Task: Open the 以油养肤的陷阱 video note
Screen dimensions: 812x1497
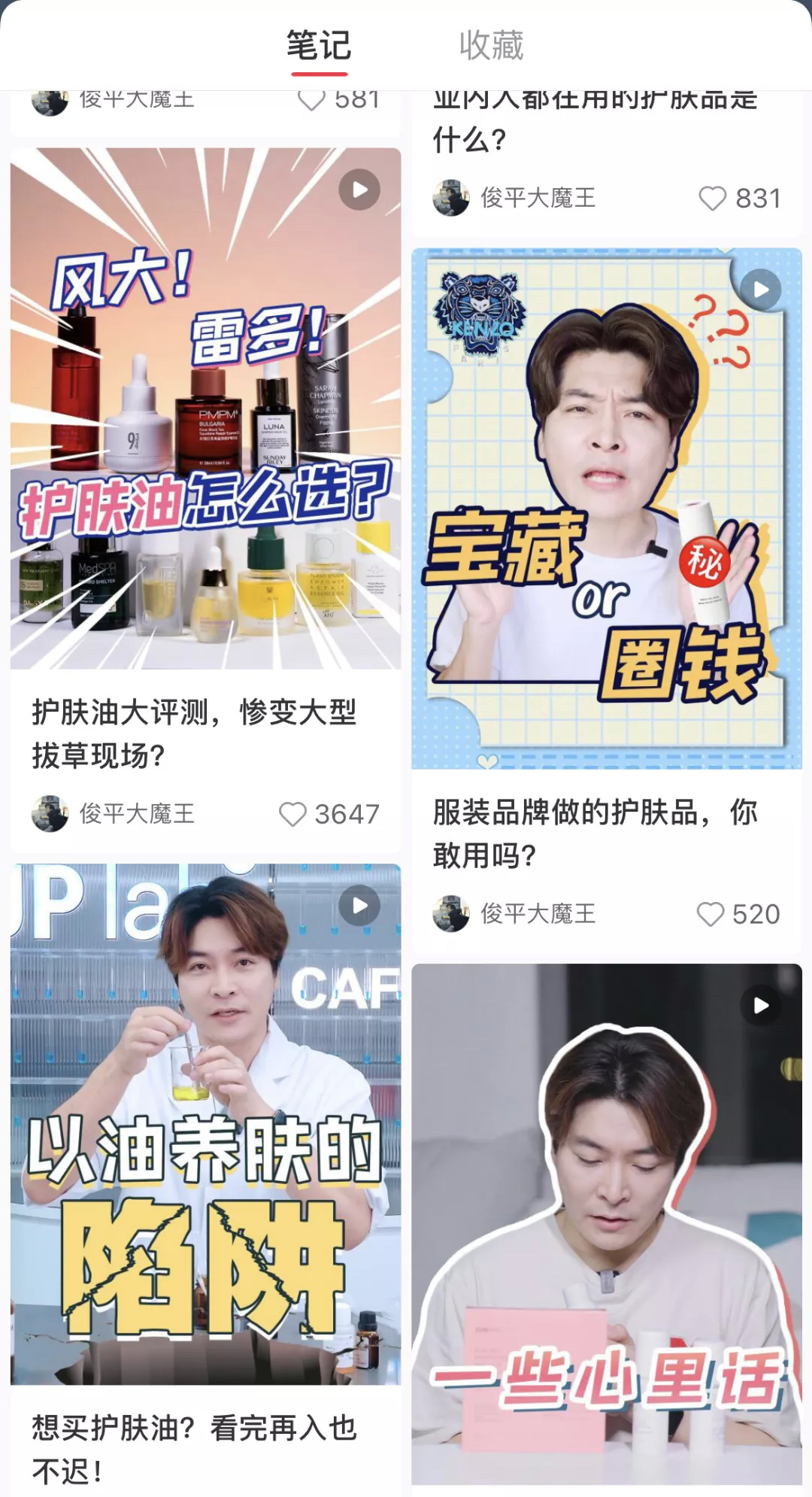Action: (x=205, y=1124)
